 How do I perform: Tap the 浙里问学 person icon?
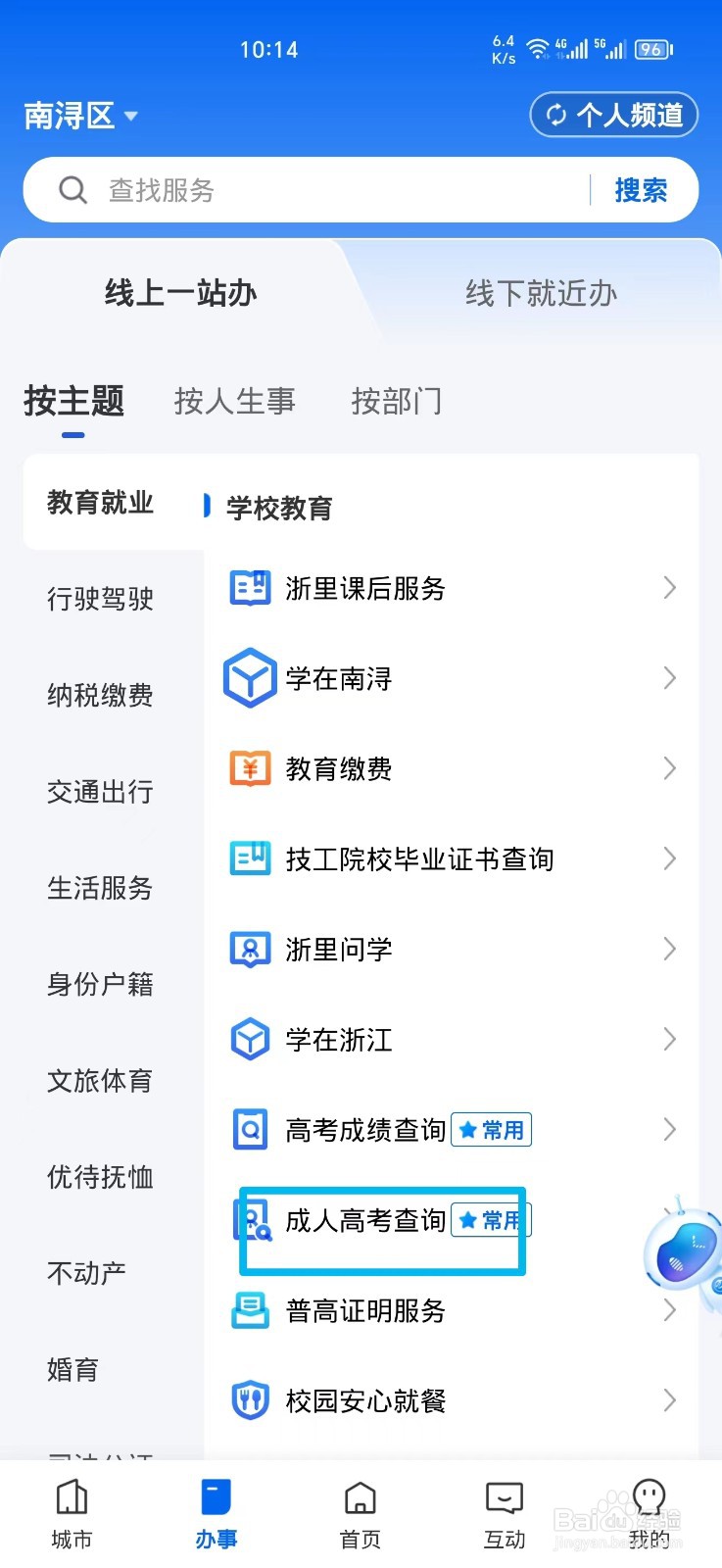(250, 949)
